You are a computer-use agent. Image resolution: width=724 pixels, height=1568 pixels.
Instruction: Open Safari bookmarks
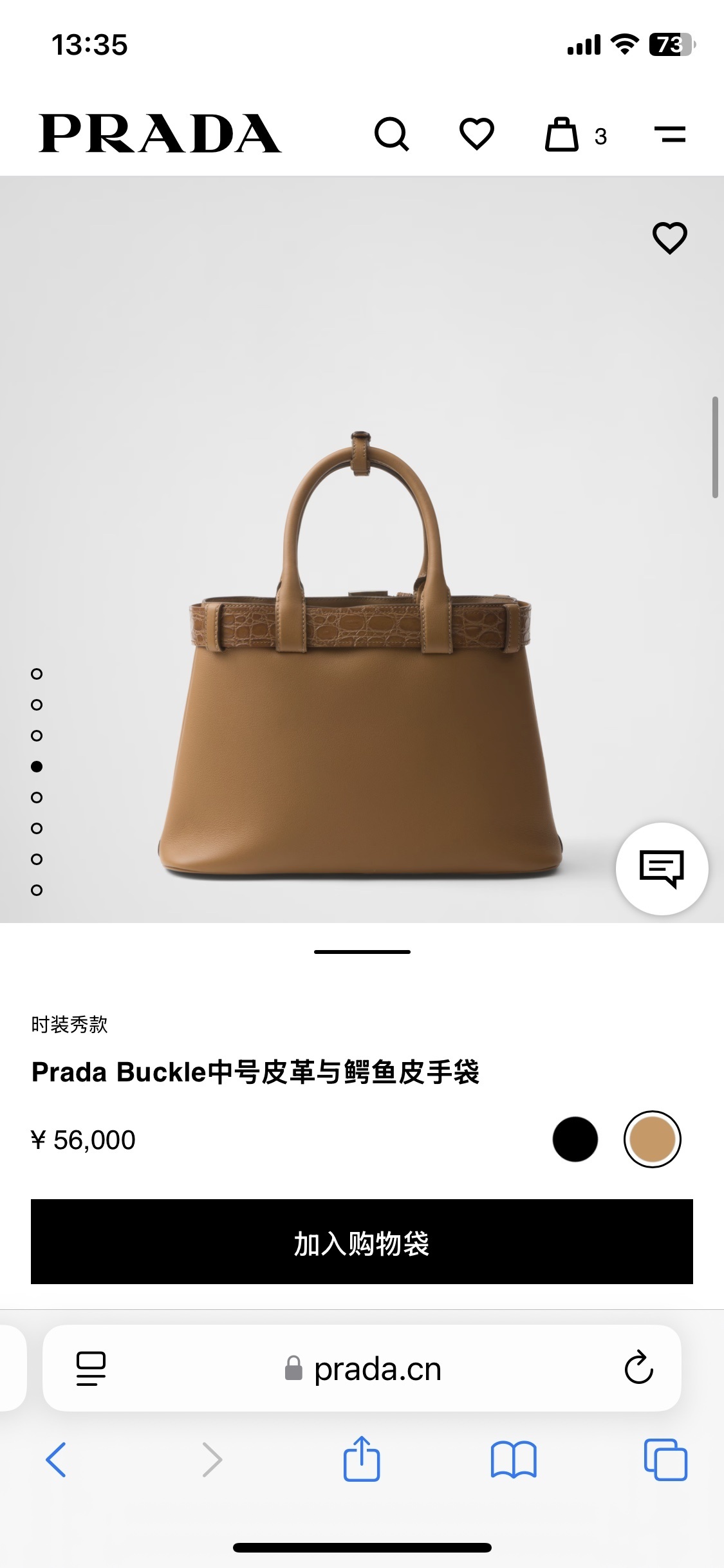[513, 1459]
